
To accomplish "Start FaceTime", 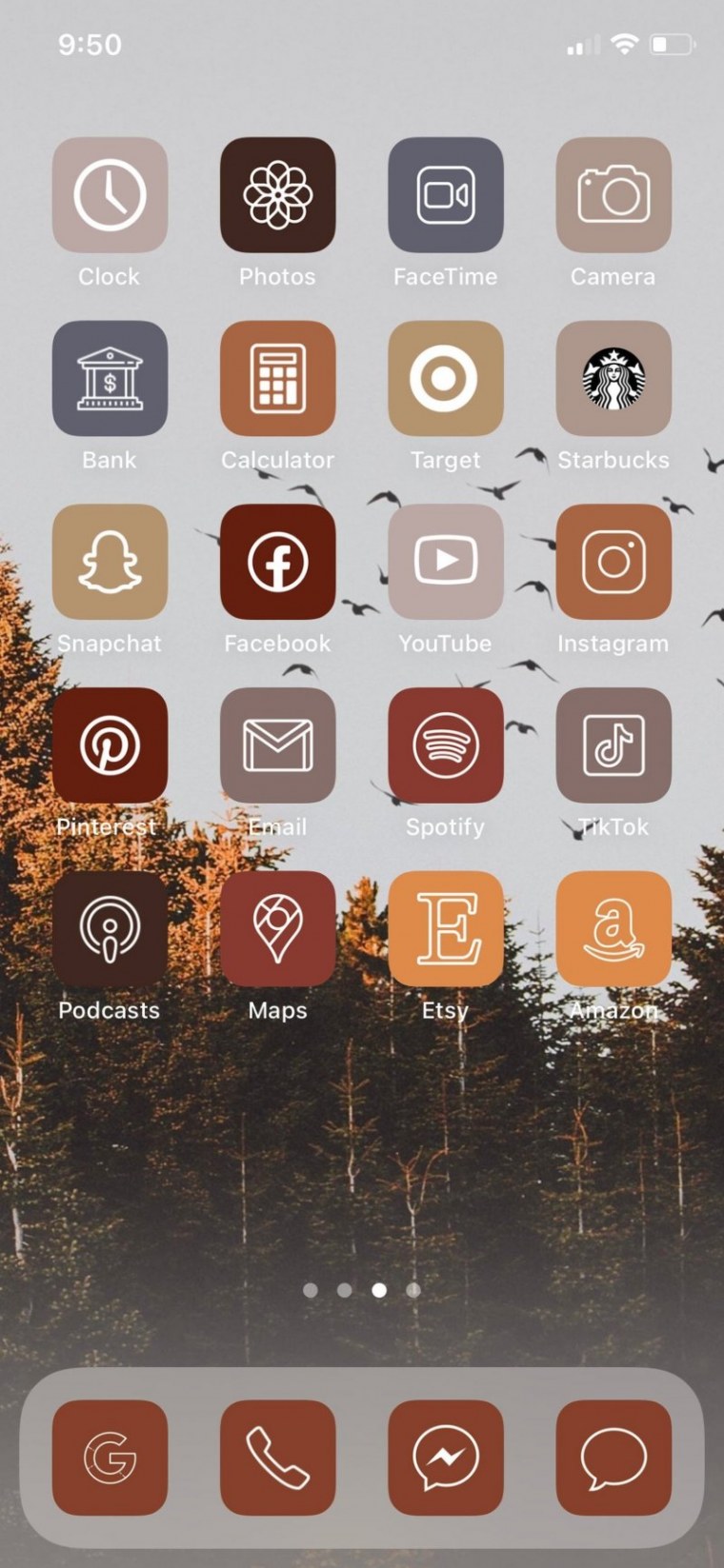I will click(445, 195).
